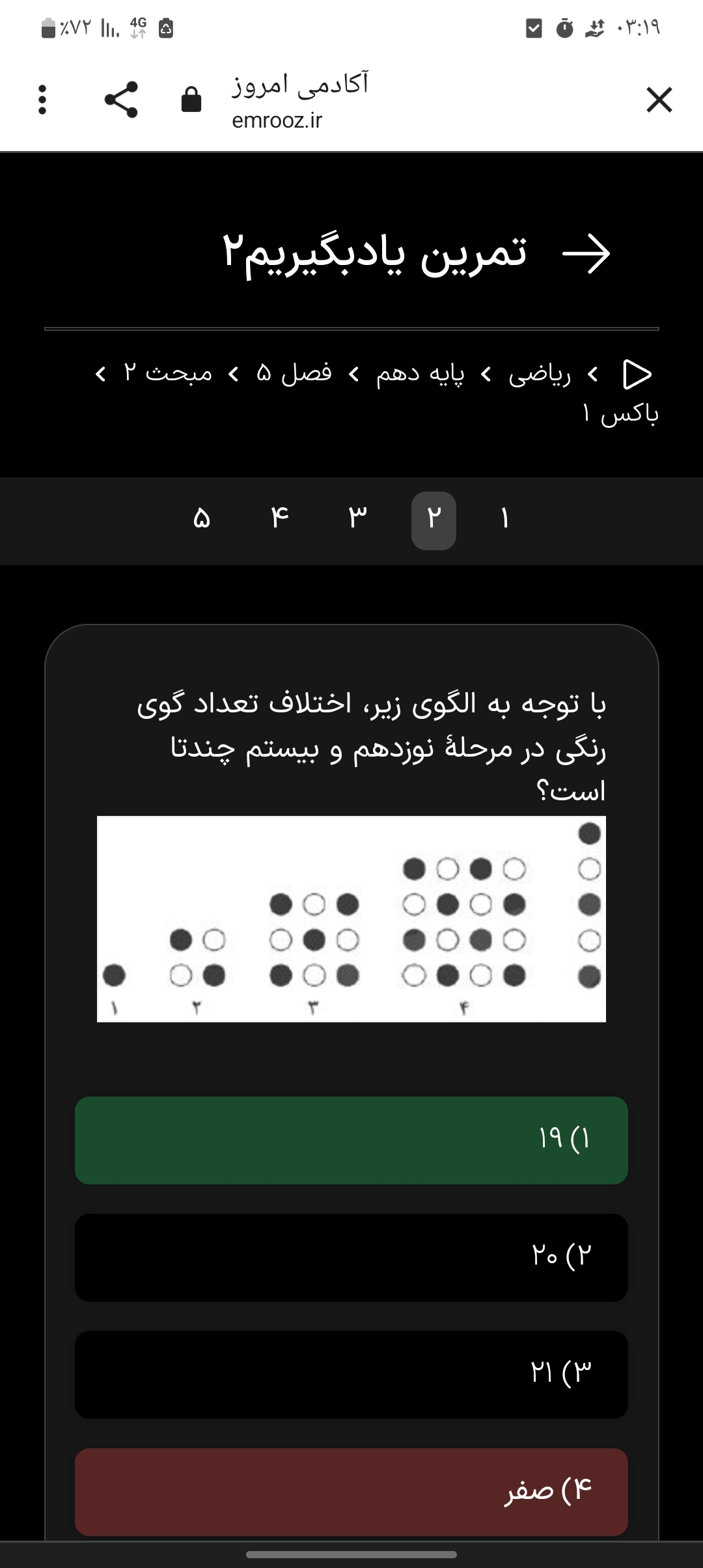Go back using the arrow beside تمرین یادبگیریم۲
Image resolution: width=703 pixels, height=1568 pixels.
pyautogui.click(x=586, y=254)
